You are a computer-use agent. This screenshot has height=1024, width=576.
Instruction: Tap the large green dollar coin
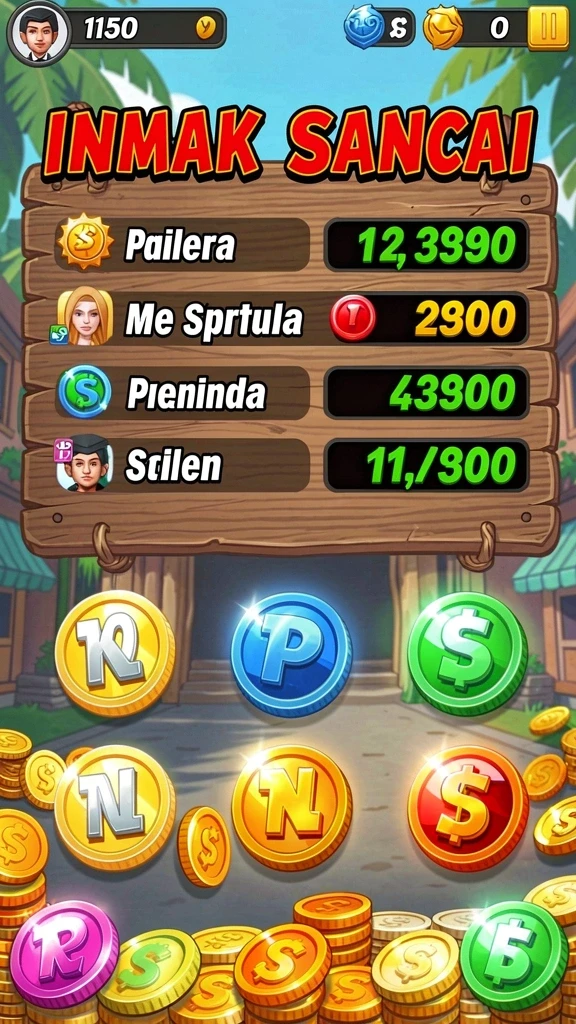(x=467, y=654)
